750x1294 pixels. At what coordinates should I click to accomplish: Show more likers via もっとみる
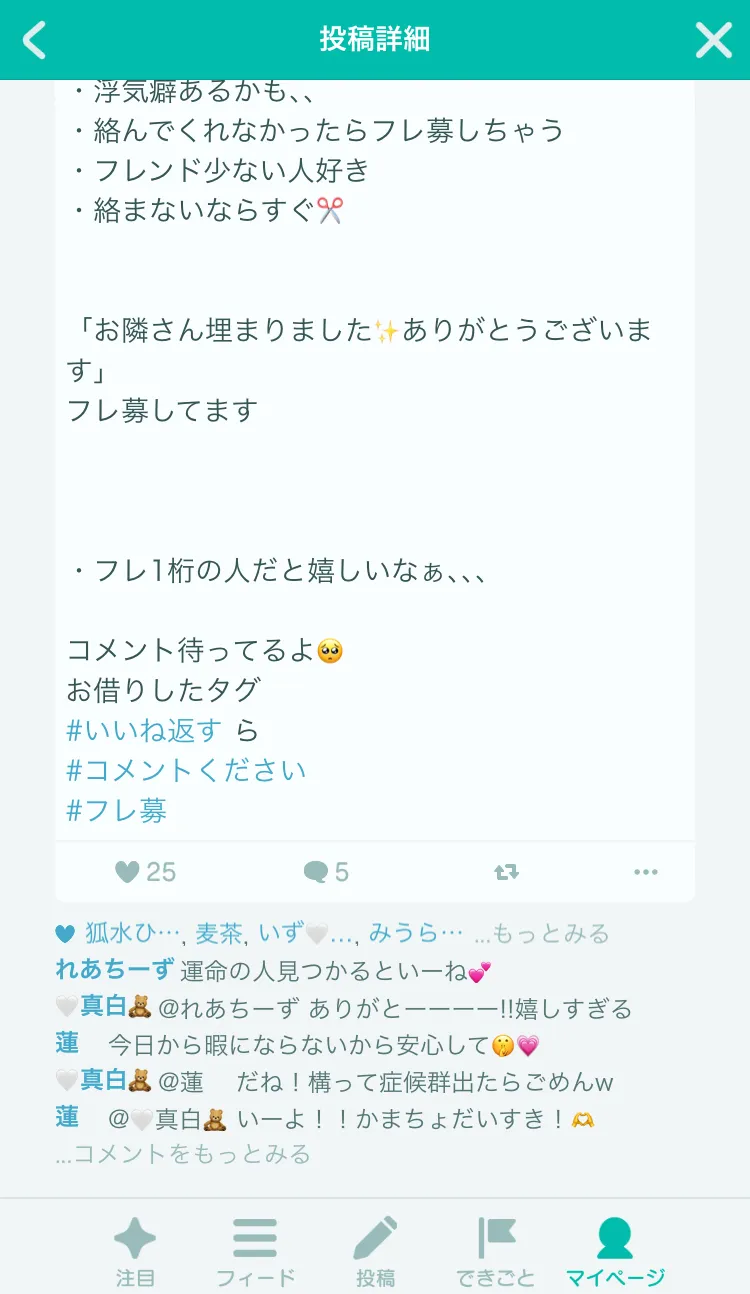[x=541, y=934]
